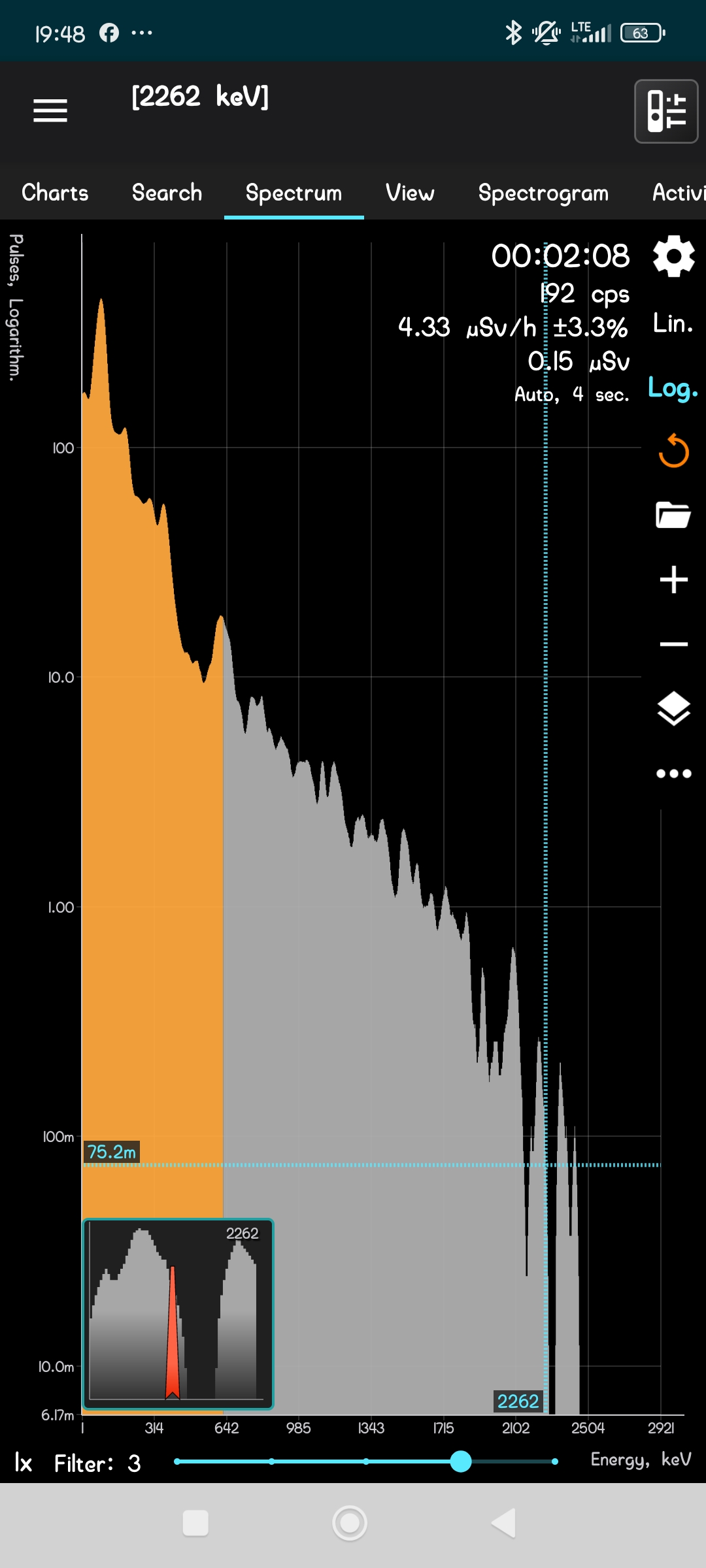
Task: Open the three-dot more options
Action: 673,774
